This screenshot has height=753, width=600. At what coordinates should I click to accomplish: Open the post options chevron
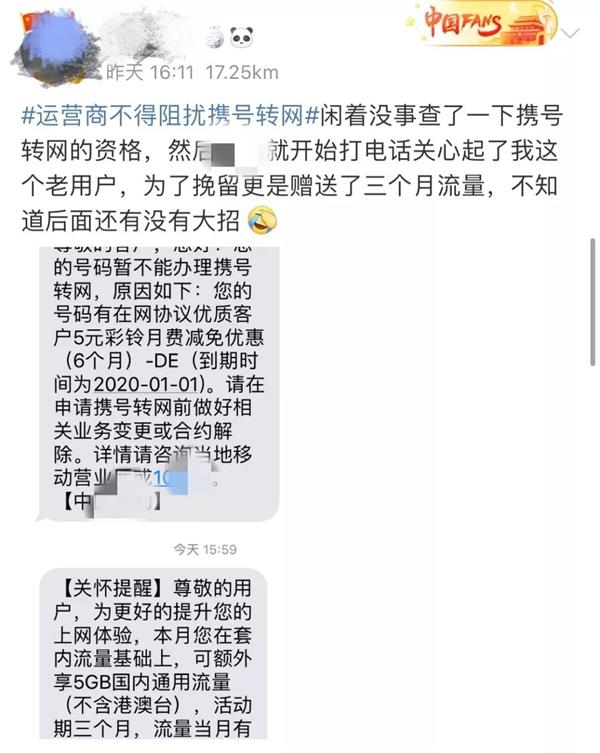570,34
